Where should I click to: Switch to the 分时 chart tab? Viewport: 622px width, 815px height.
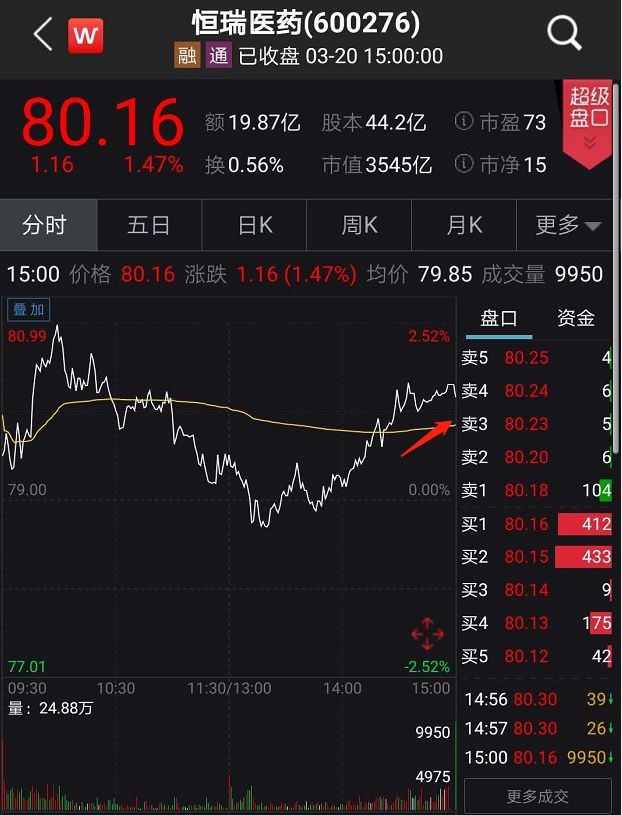point(44,225)
